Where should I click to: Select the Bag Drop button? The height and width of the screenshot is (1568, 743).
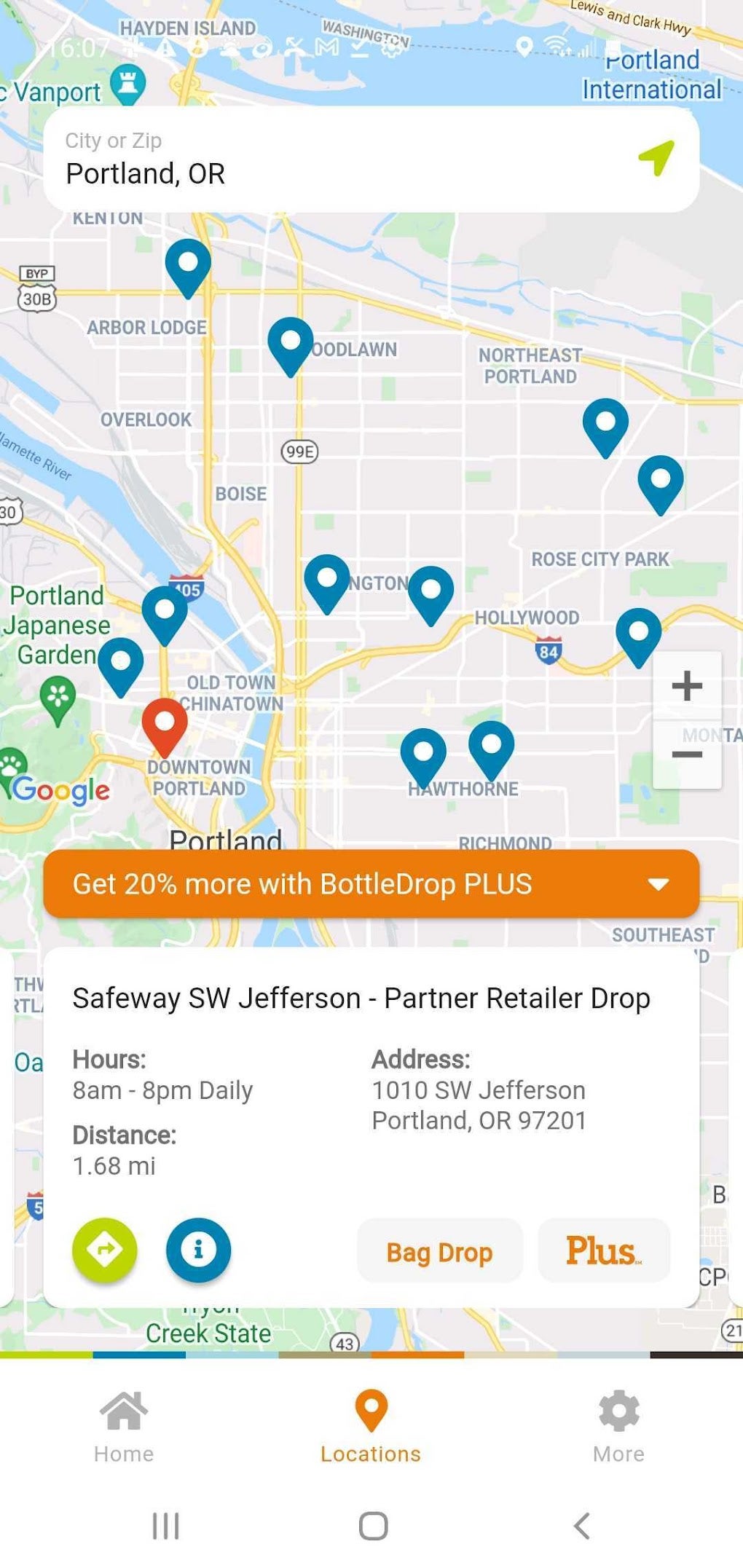click(439, 1251)
